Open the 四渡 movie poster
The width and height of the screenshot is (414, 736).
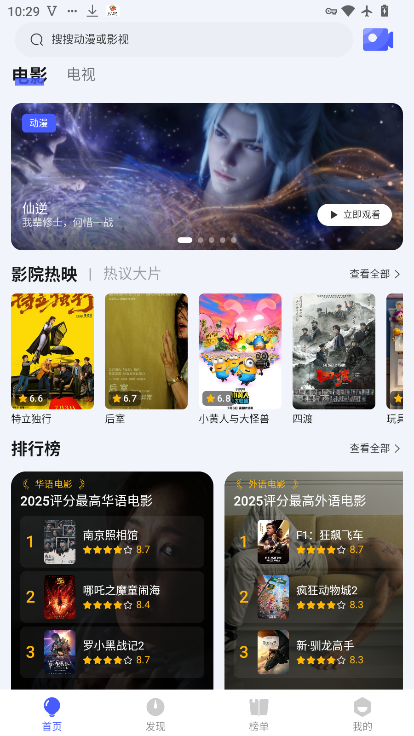[x=334, y=351]
